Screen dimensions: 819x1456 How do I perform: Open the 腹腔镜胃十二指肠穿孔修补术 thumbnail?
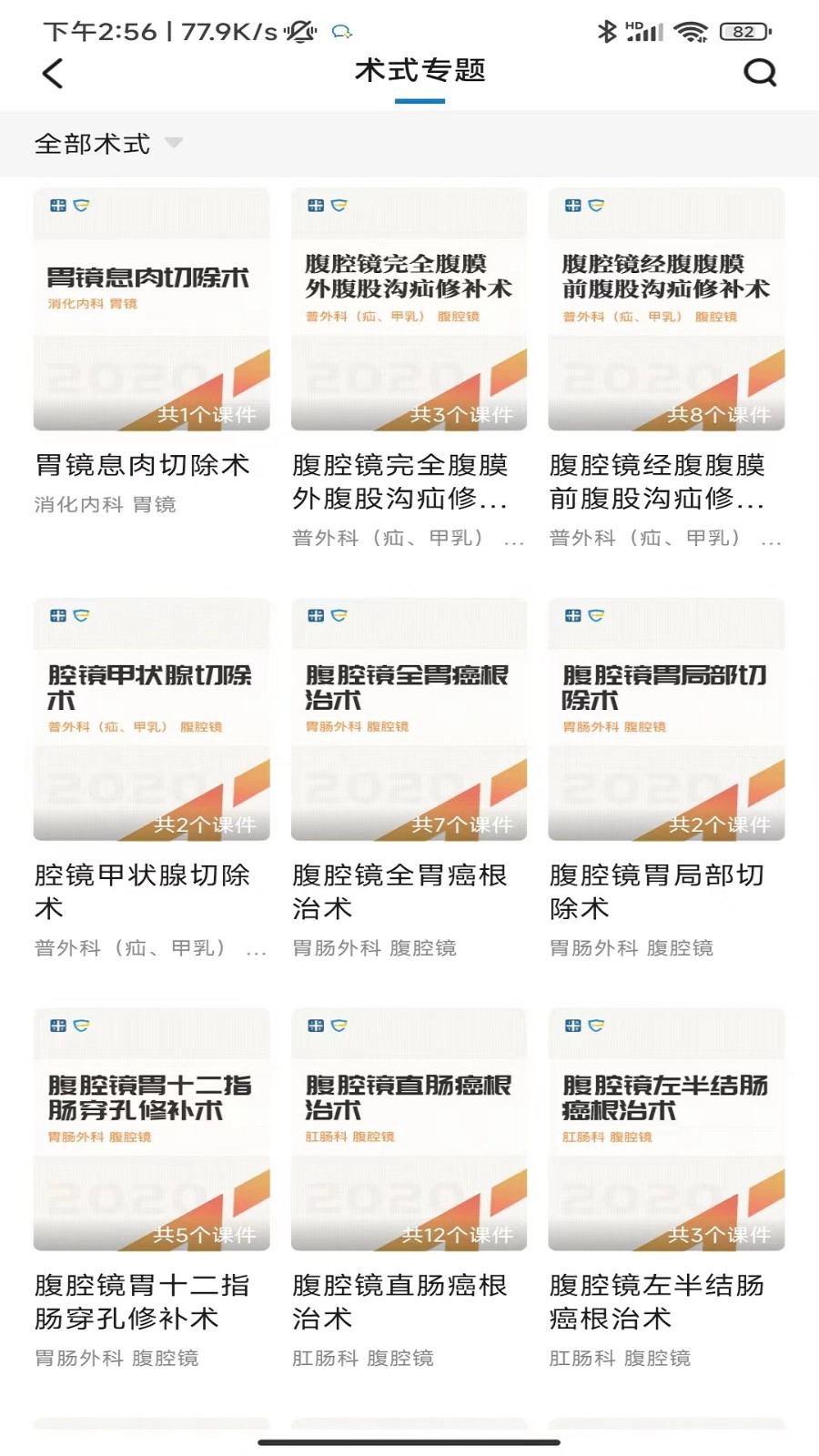click(x=151, y=1129)
